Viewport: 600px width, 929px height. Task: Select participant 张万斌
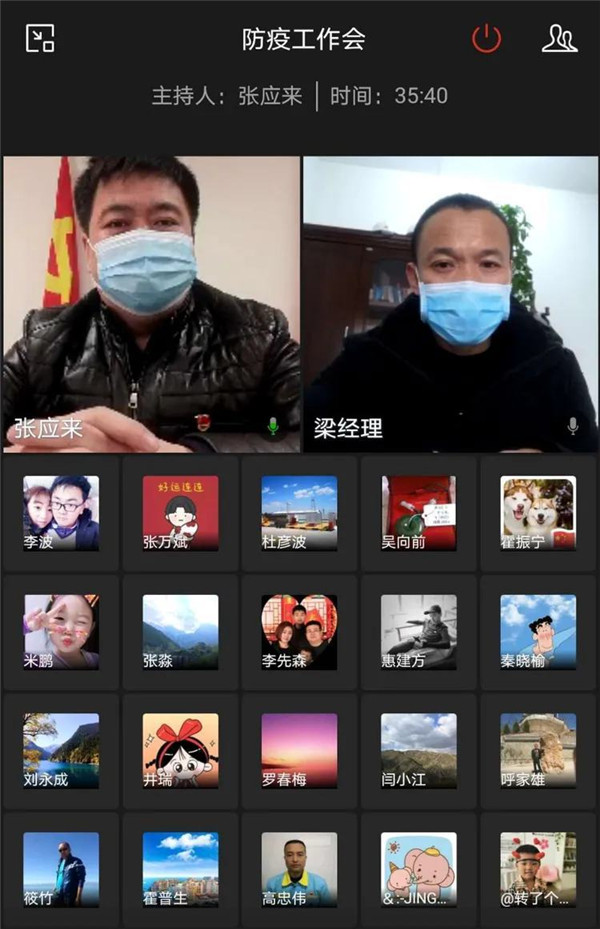click(x=180, y=513)
